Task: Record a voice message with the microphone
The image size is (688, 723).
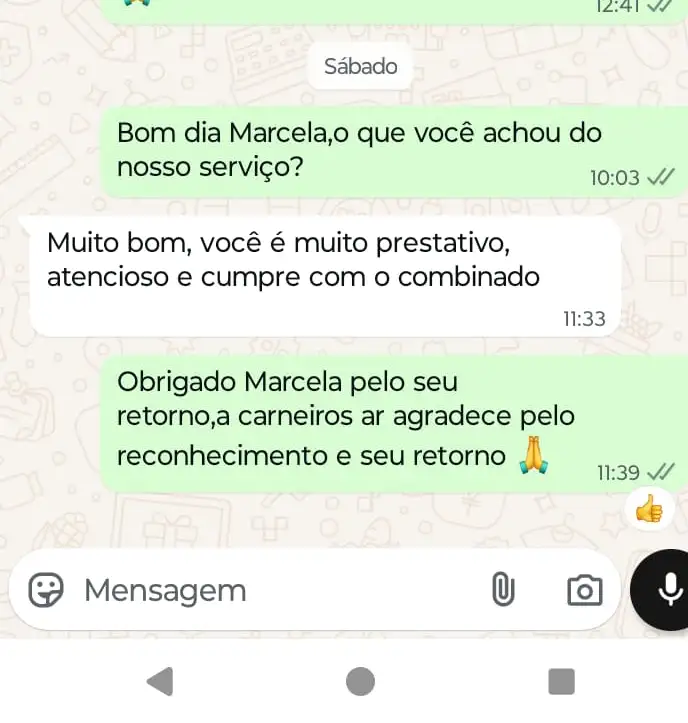Action: (x=668, y=590)
